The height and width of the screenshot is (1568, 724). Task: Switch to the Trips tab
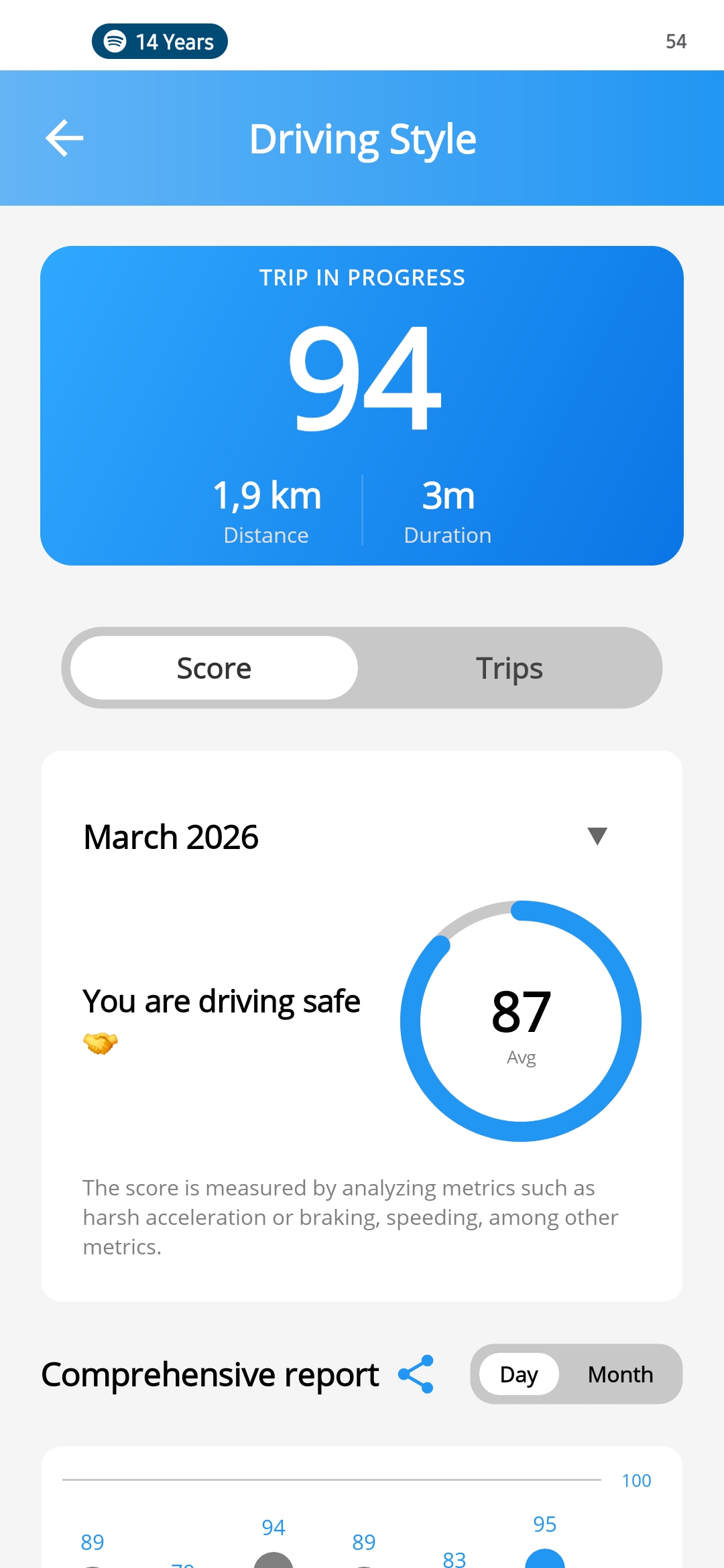(509, 668)
